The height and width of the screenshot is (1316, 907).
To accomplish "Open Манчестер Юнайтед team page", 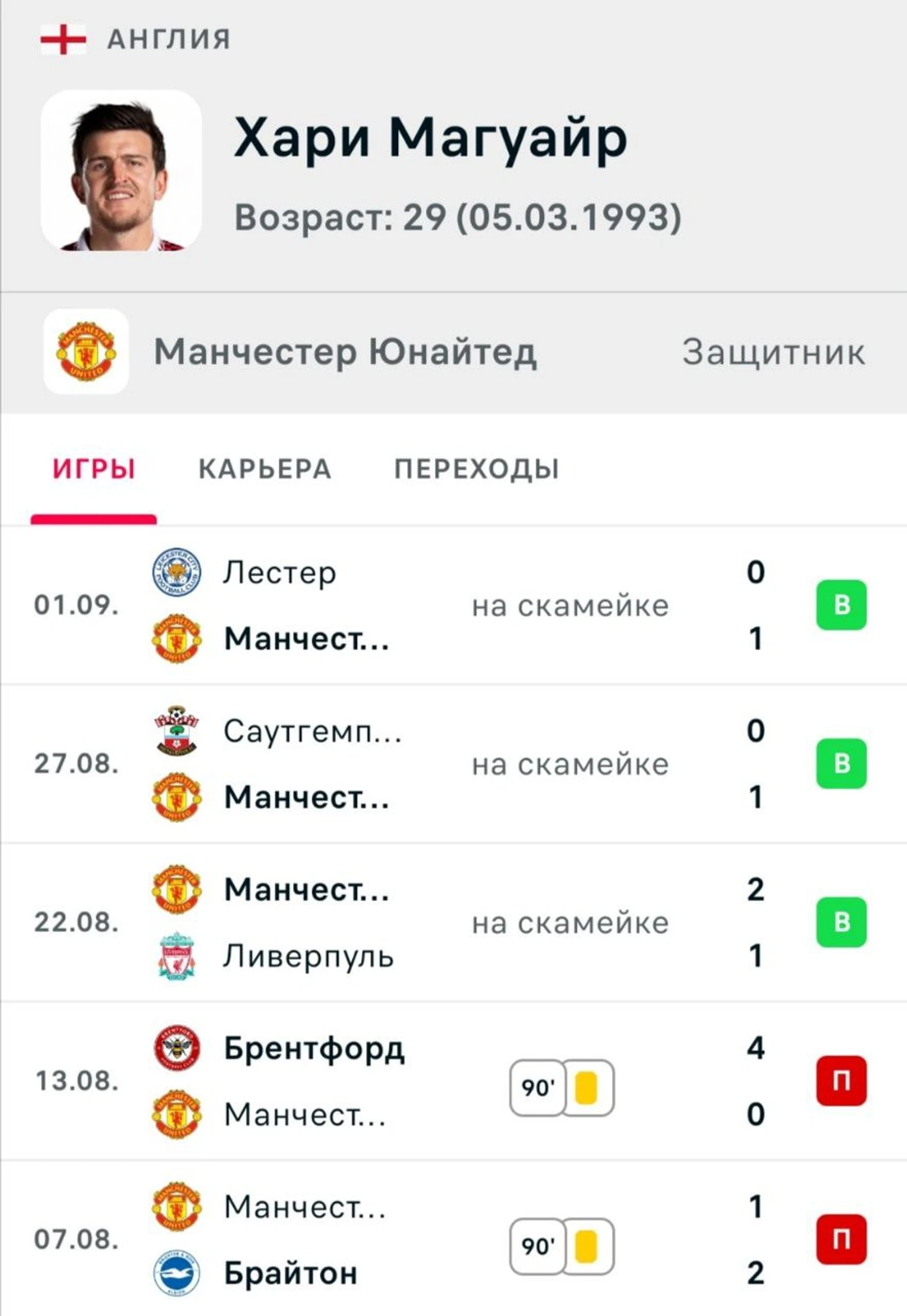I will [x=345, y=352].
